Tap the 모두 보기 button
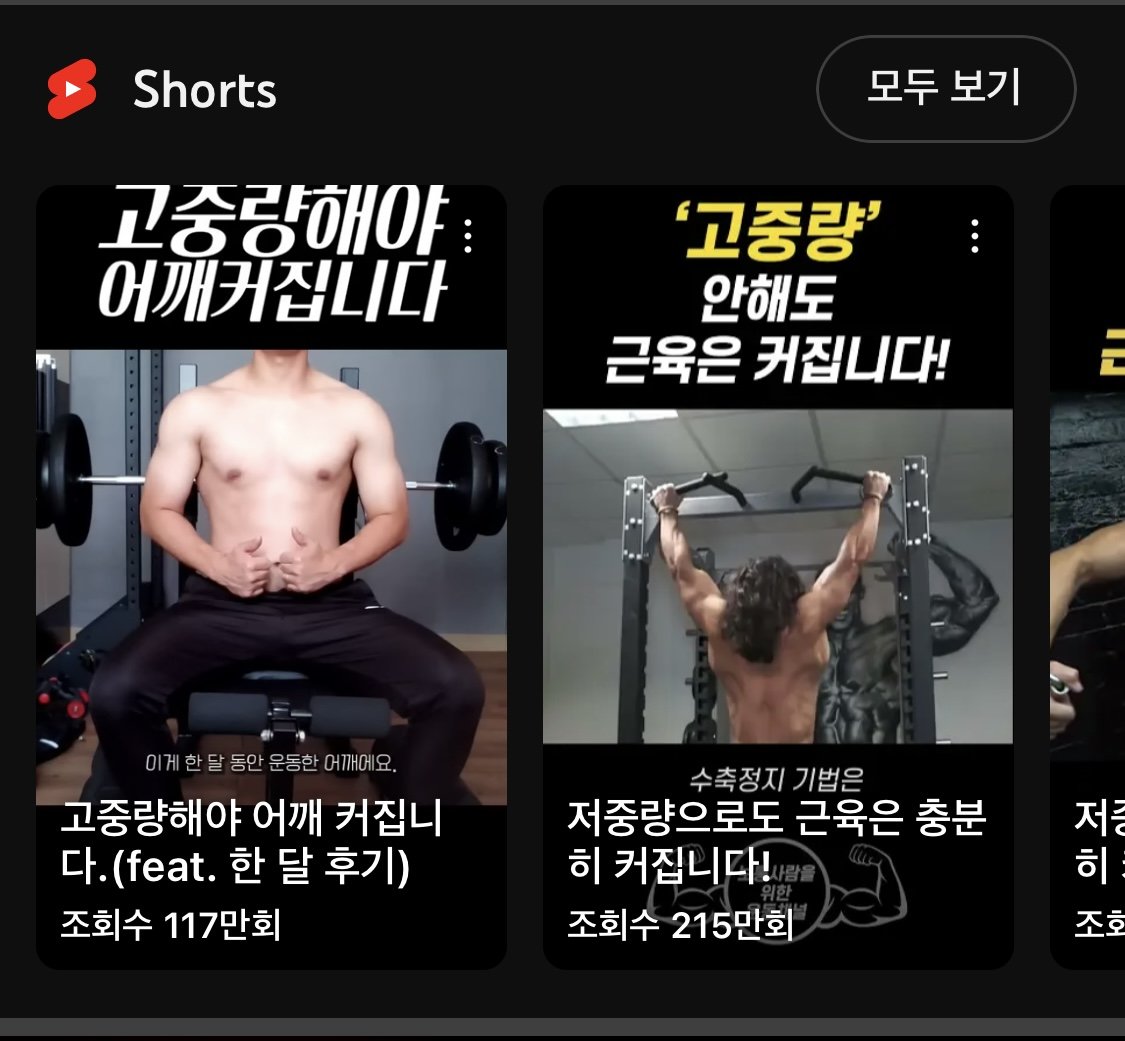Image resolution: width=1125 pixels, height=1041 pixels. 945,89
